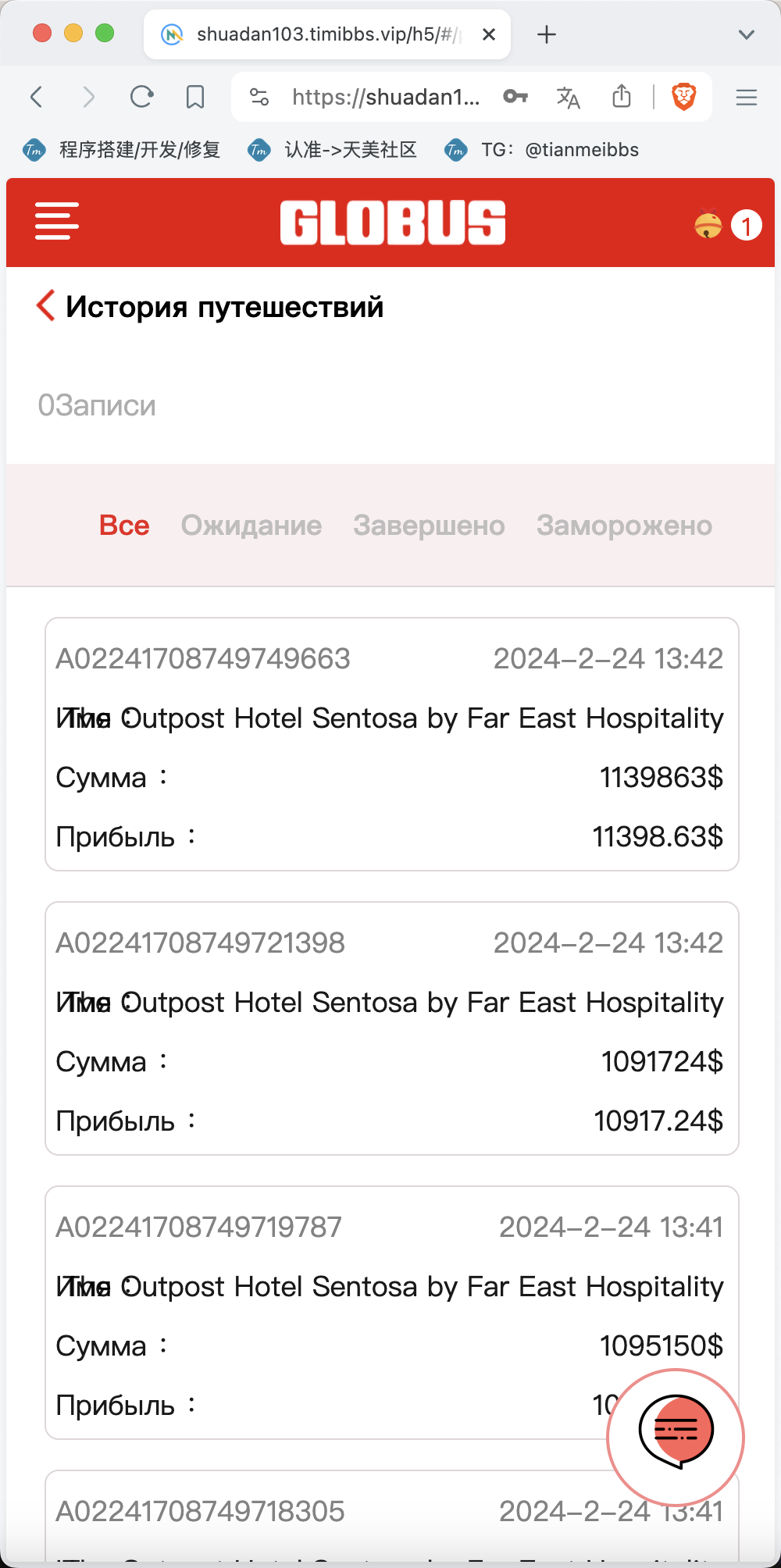Share the page from the toolbar
Image resolution: width=781 pixels, height=1568 pixels.
pos(622,97)
